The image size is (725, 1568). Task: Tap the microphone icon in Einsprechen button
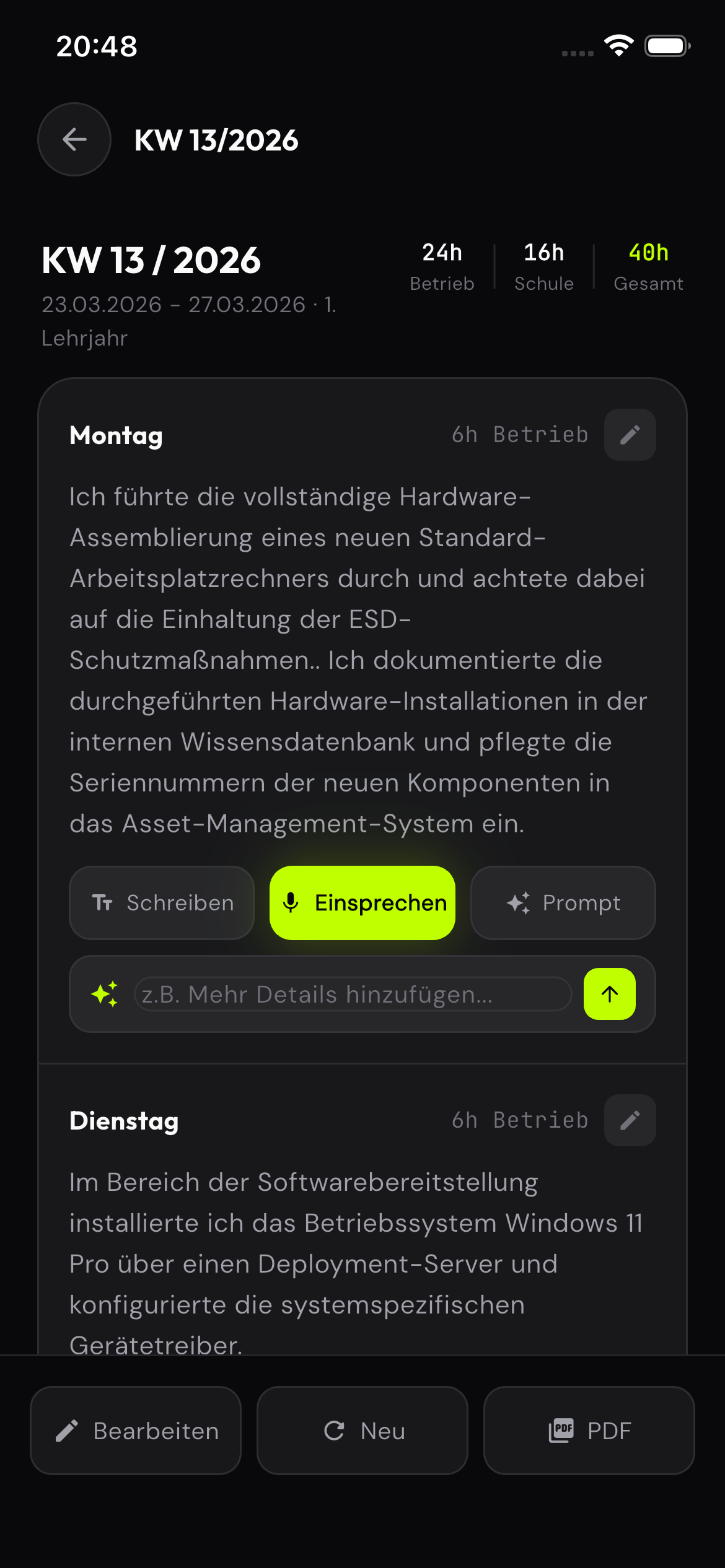291,902
